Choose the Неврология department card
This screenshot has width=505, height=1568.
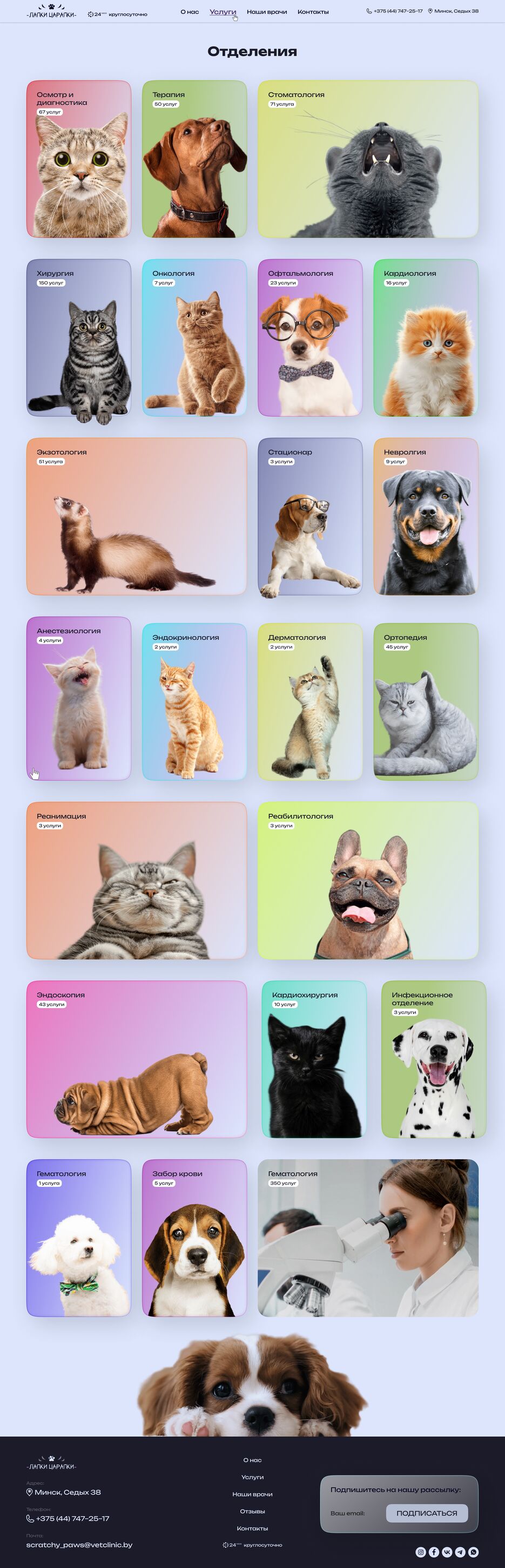point(426,516)
